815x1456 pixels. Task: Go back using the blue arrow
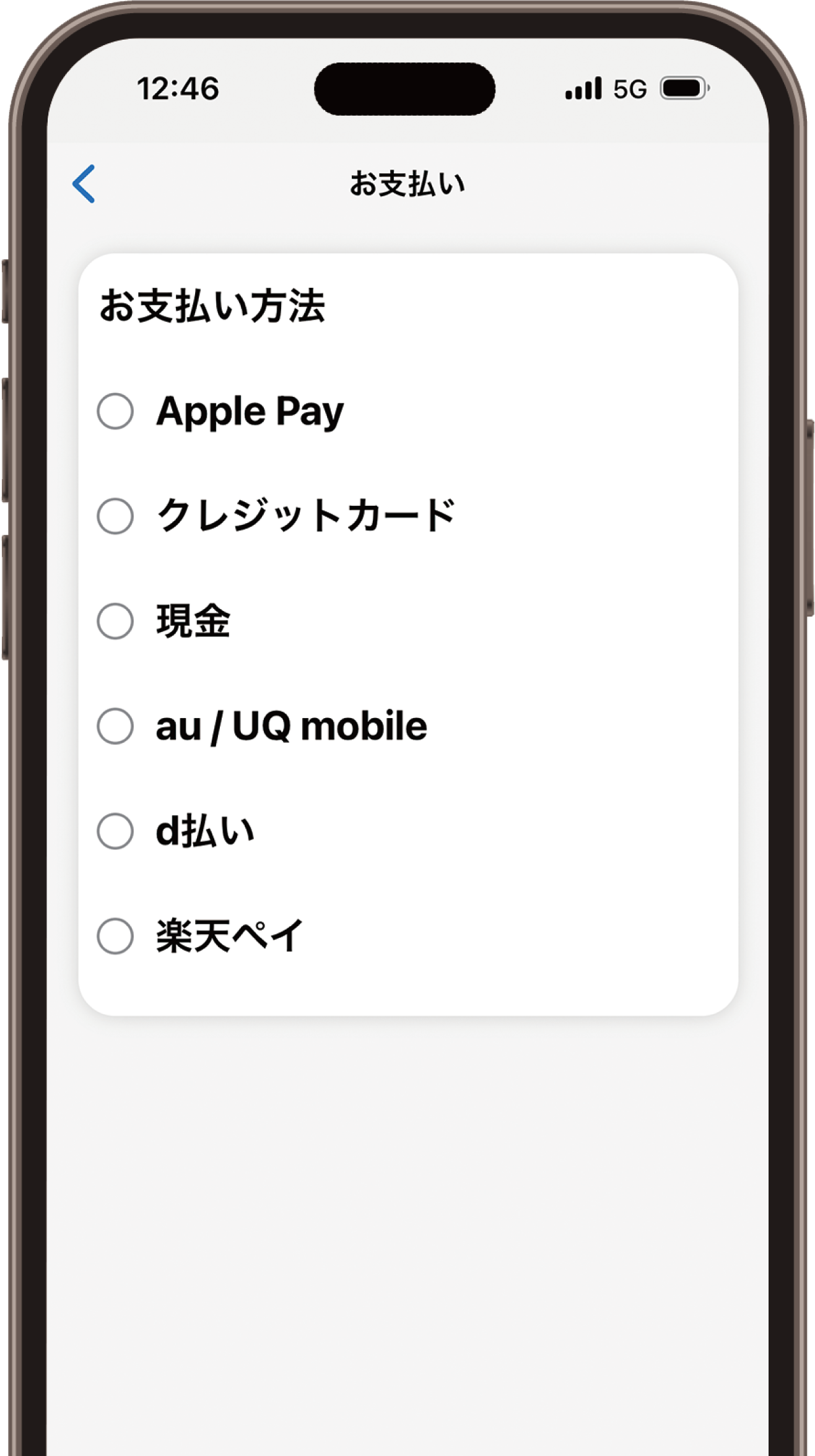point(84,184)
